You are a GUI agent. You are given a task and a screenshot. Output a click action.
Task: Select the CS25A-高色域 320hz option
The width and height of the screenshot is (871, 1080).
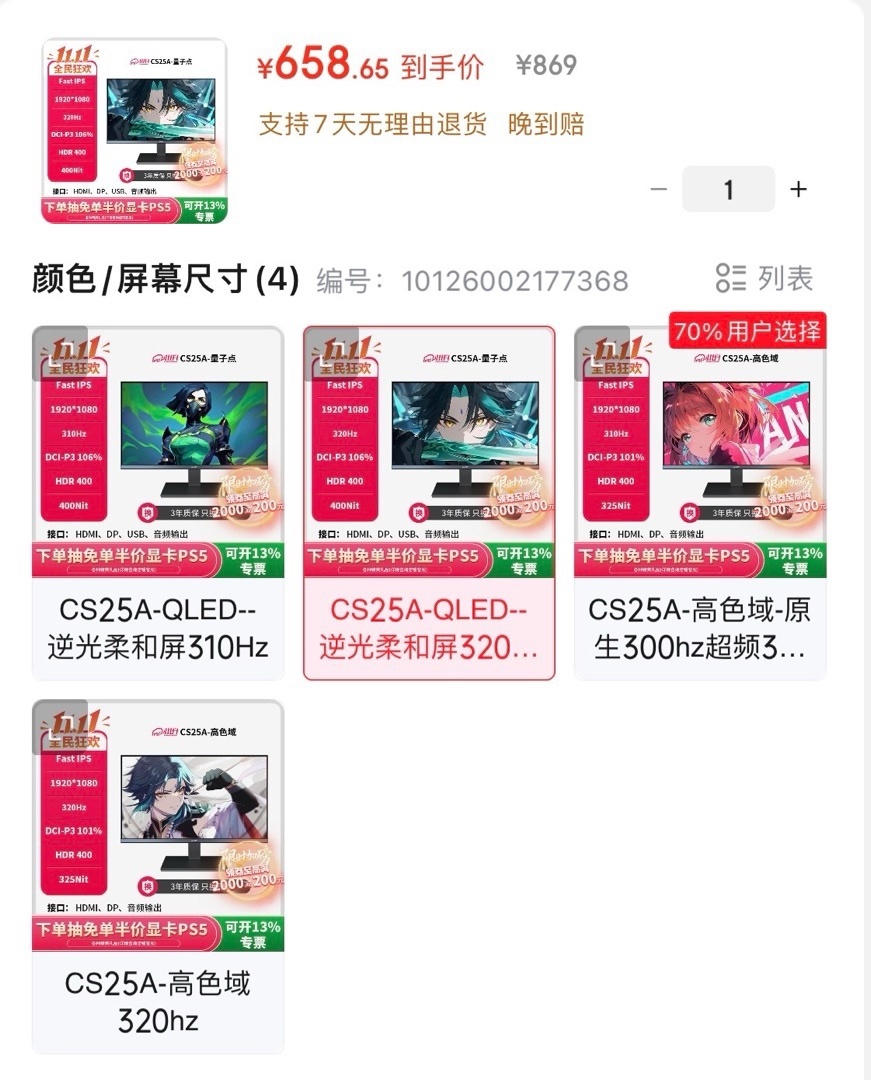click(158, 876)
